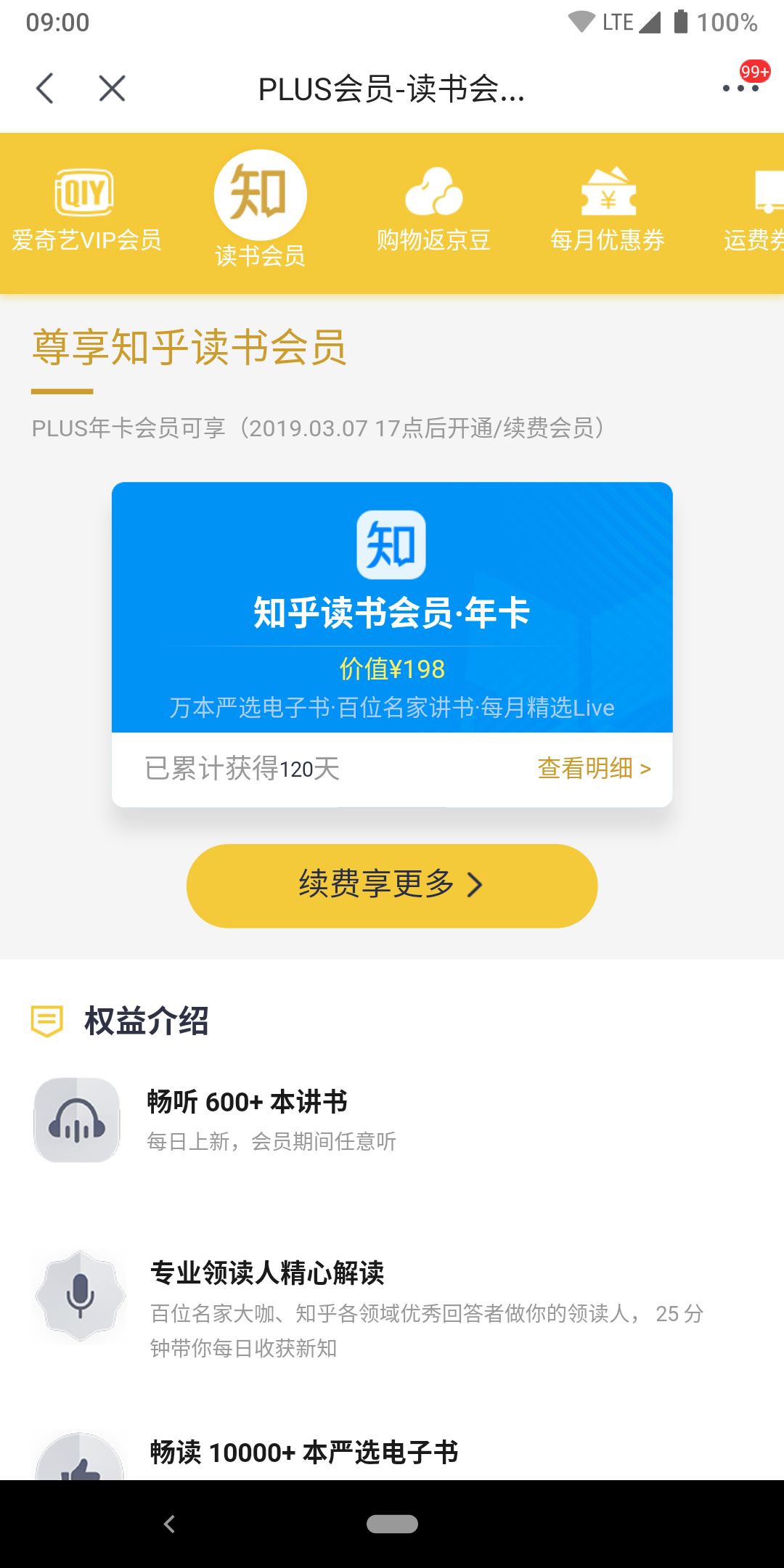Close the PLUS会员 page

point(112,89)
